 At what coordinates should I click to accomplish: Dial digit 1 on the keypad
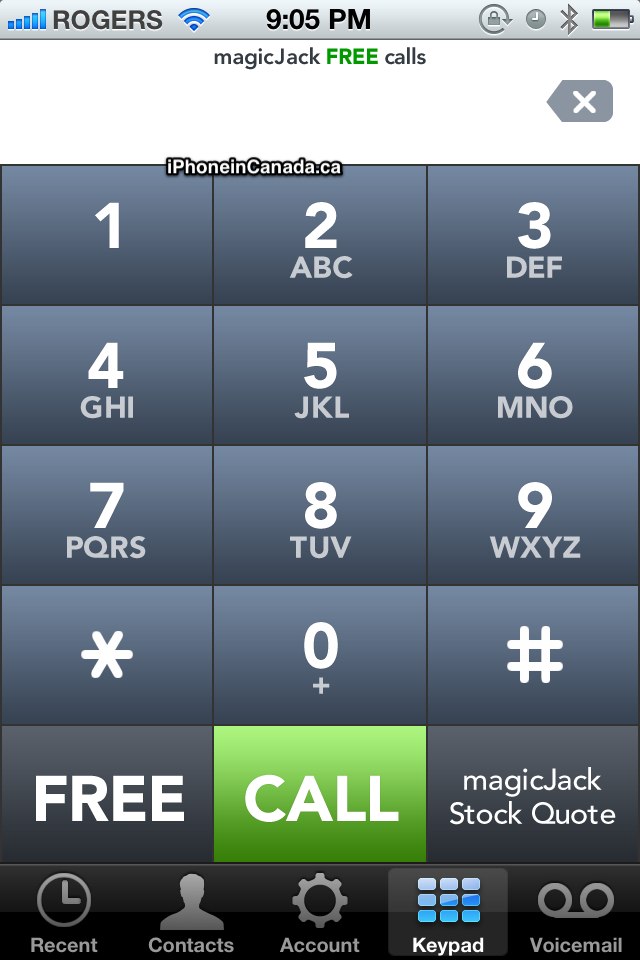click(107, 236)
